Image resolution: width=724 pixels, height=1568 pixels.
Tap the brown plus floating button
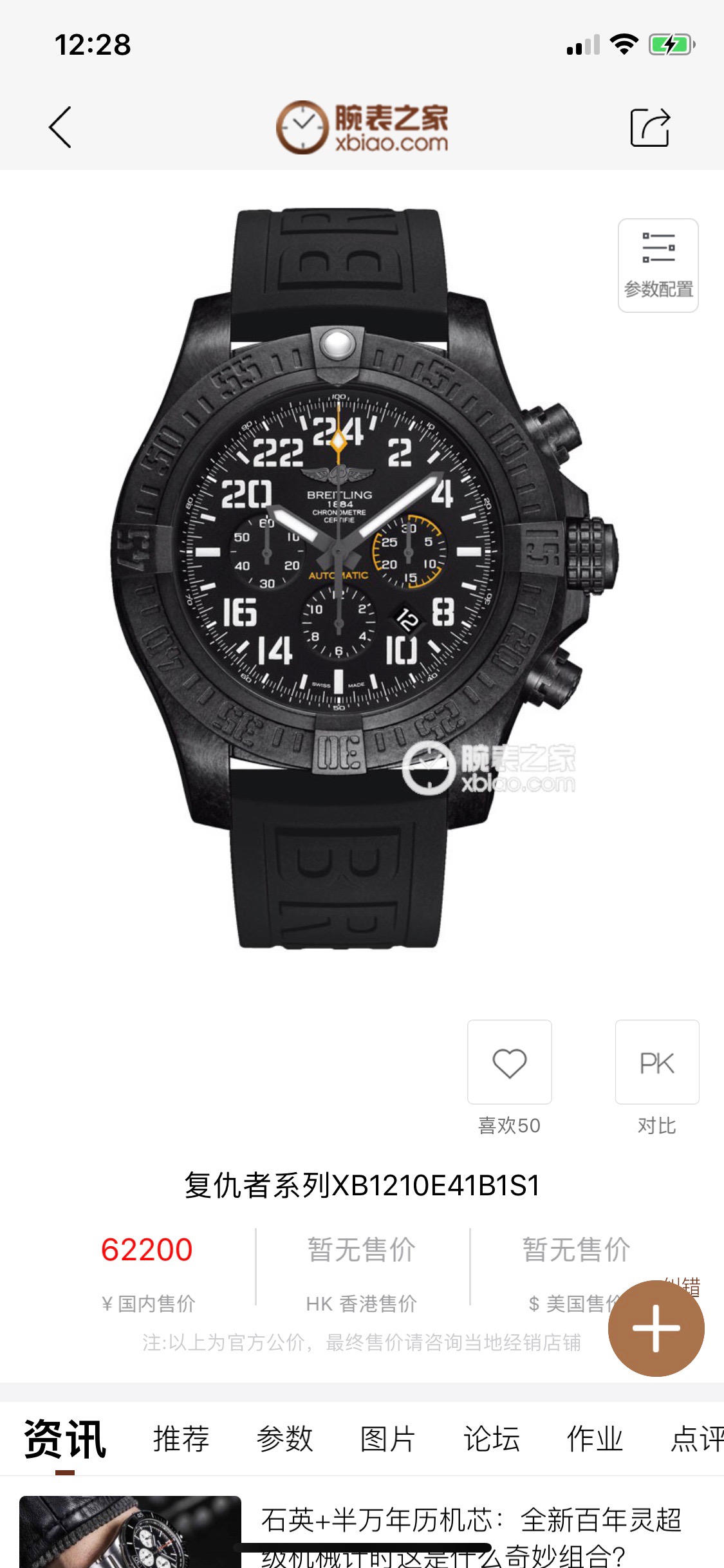656,1329
